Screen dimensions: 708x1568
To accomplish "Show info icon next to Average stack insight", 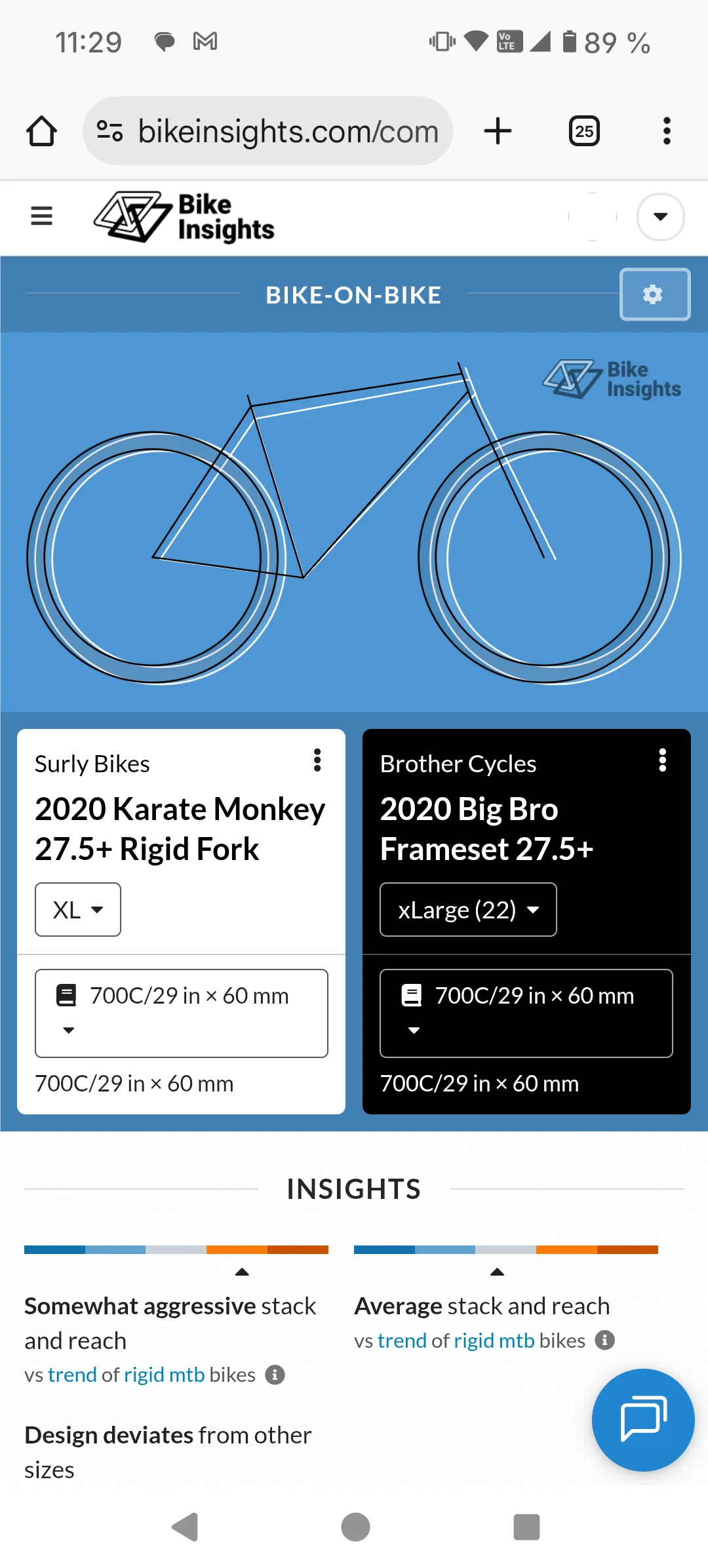I will (604, 1341).
